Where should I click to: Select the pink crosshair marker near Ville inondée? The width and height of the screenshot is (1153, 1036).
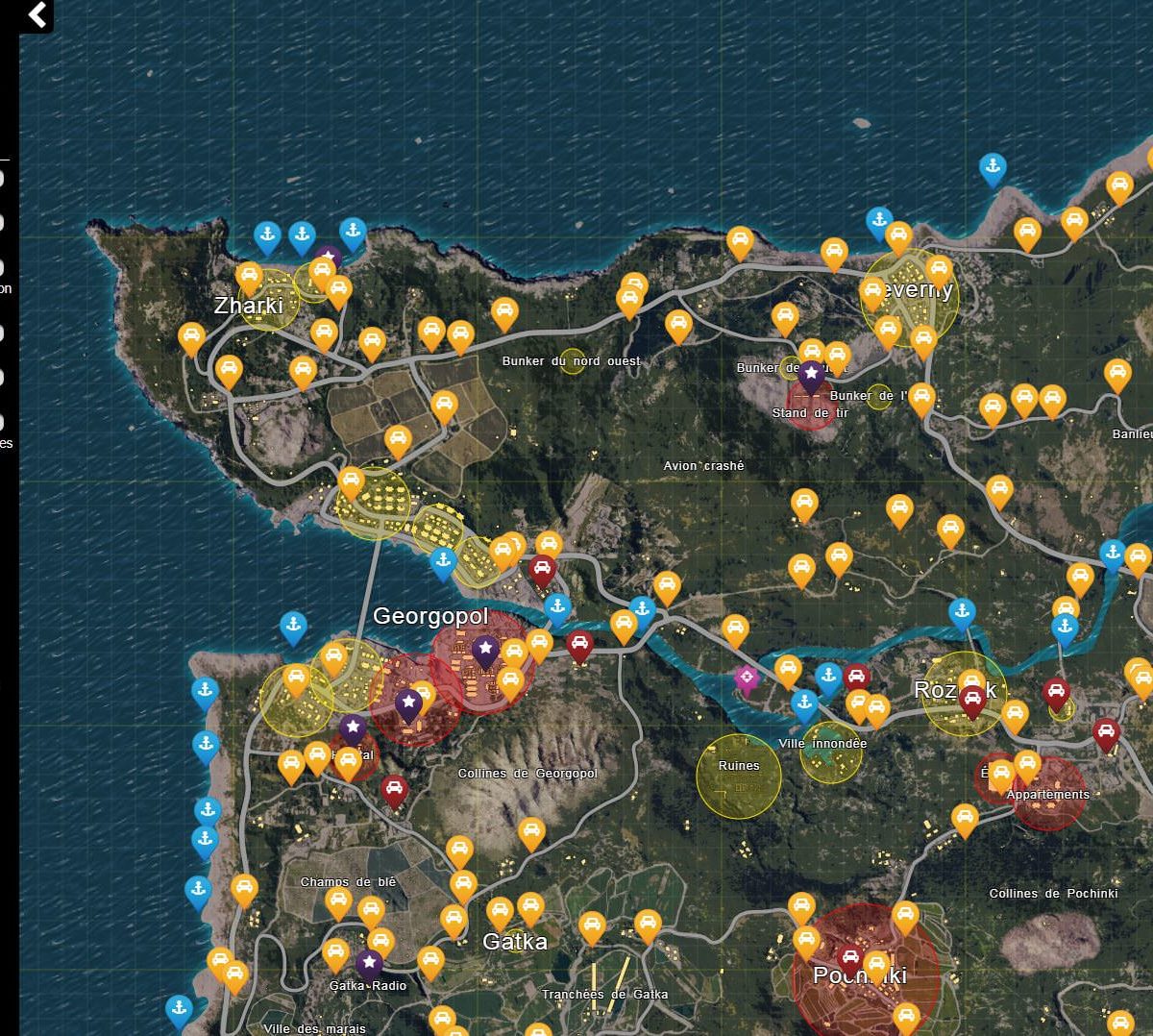pyautogui.click(x=747, y=678)
